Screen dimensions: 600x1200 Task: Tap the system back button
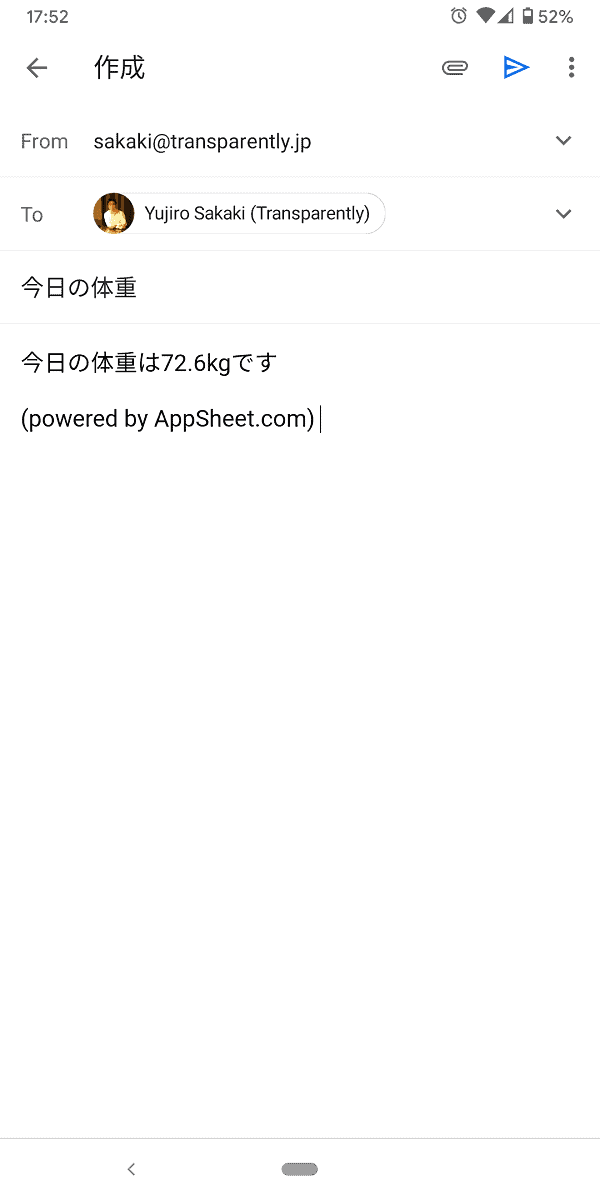point(131,1169)
